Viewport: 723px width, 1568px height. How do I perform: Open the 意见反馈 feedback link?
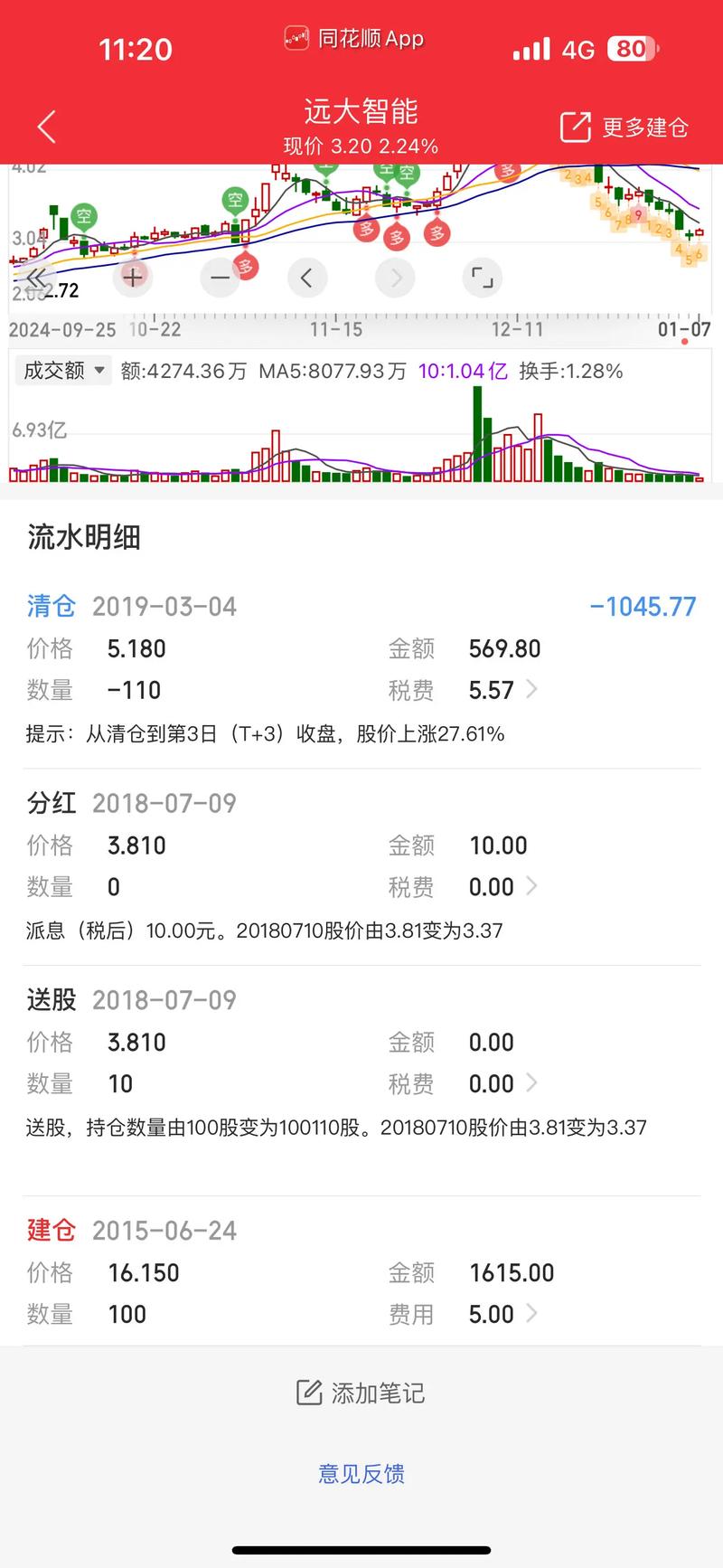click(x=361, y=1474)
